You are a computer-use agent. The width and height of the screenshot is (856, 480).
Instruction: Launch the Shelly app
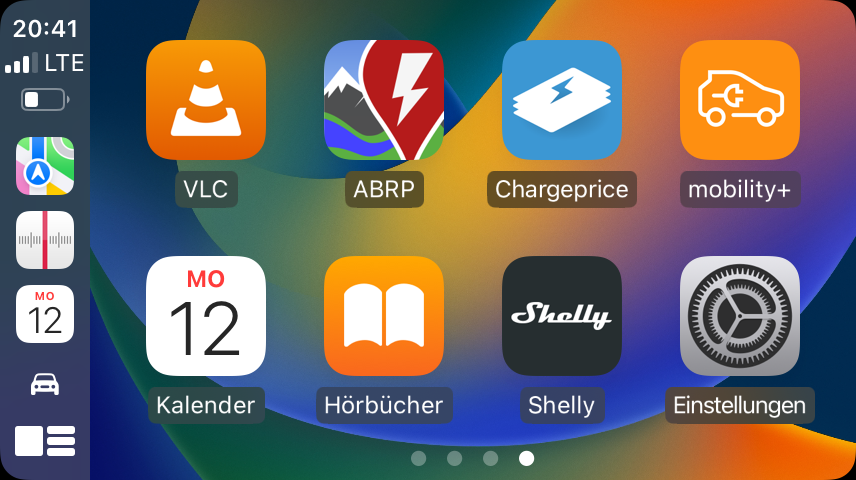pos(562,316)
